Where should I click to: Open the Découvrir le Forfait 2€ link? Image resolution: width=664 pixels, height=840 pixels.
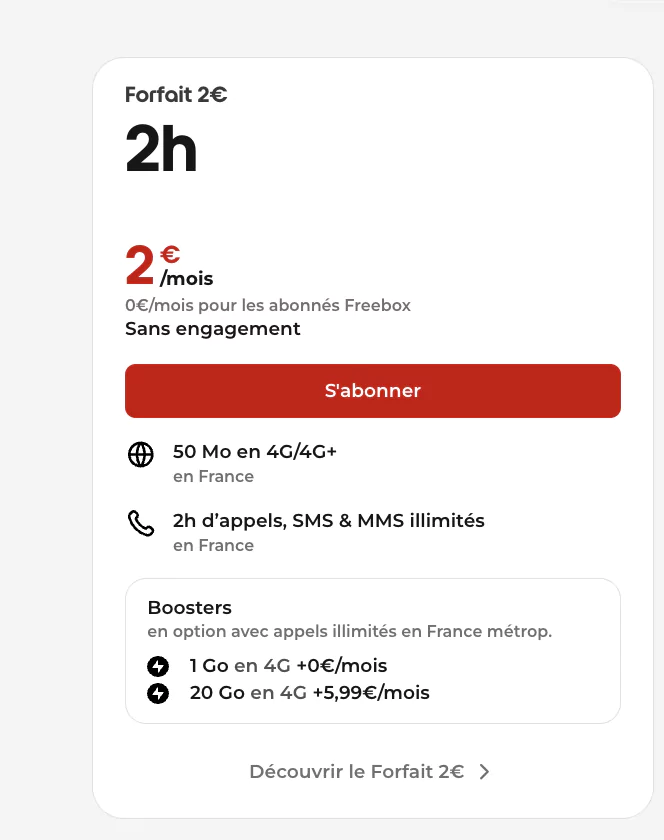pyautogui.click(x=369, y=772)
